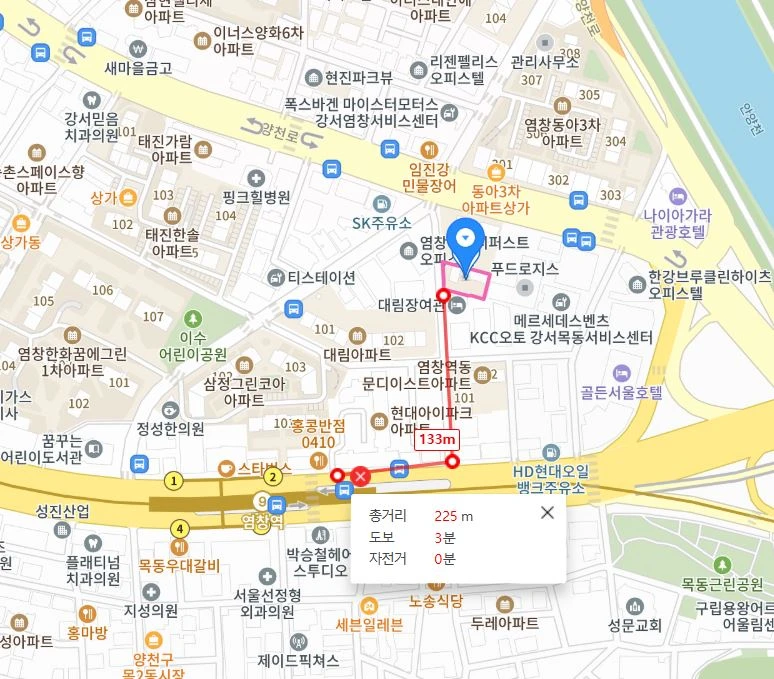Remove the measurement with the red X marker

tap(361, 476)
